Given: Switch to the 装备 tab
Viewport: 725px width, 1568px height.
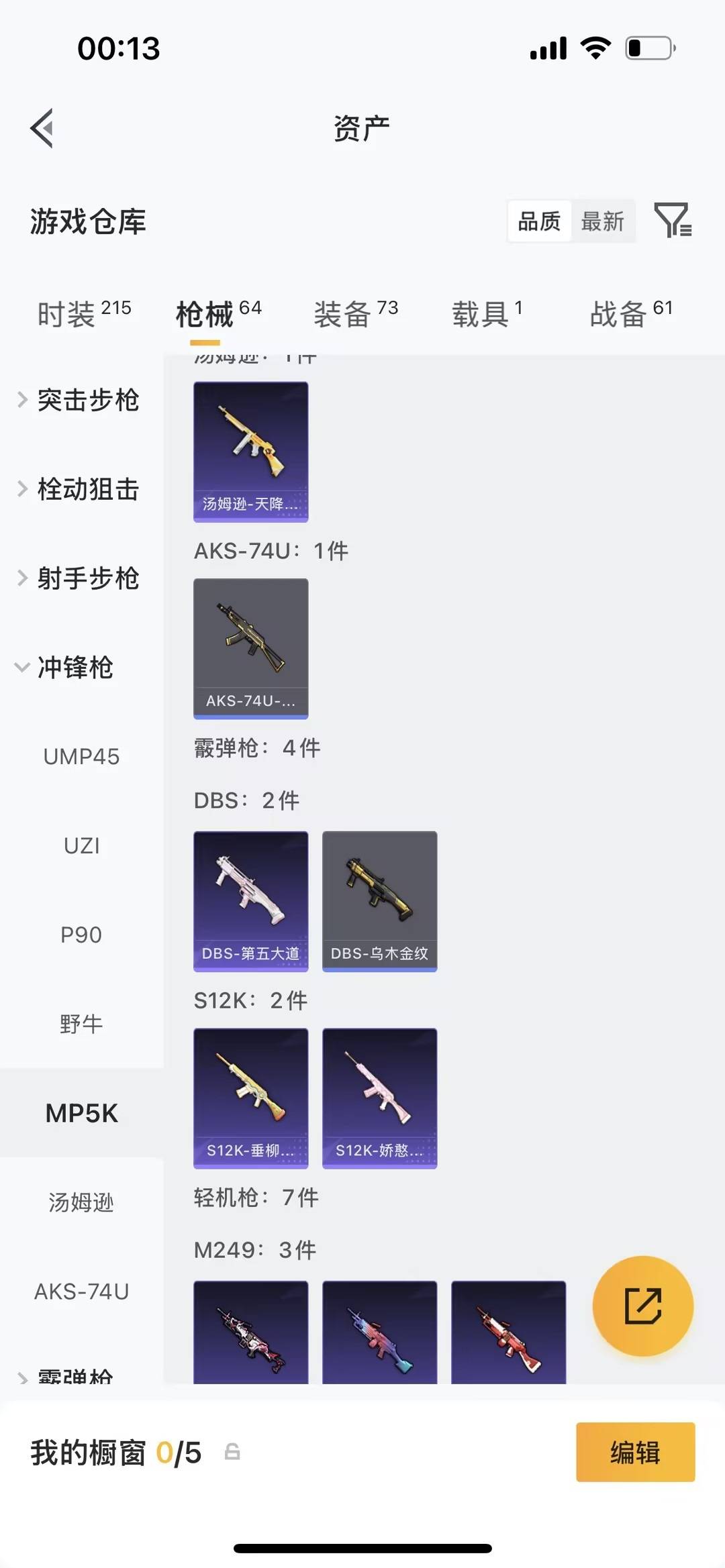Looking at the screenshot, I should pyautogui.click(x=356, y=313).
